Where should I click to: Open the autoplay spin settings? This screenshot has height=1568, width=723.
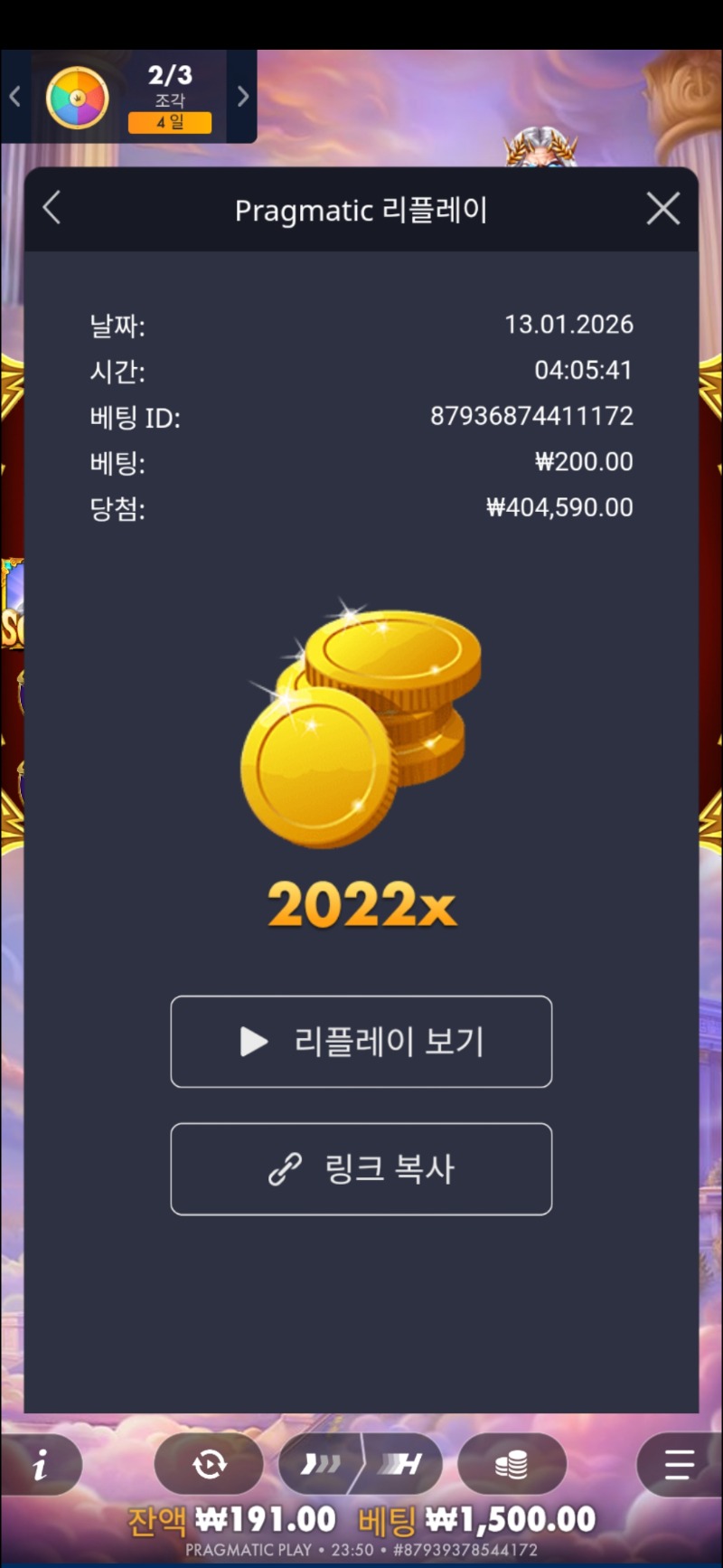[x=209, y=1464]
